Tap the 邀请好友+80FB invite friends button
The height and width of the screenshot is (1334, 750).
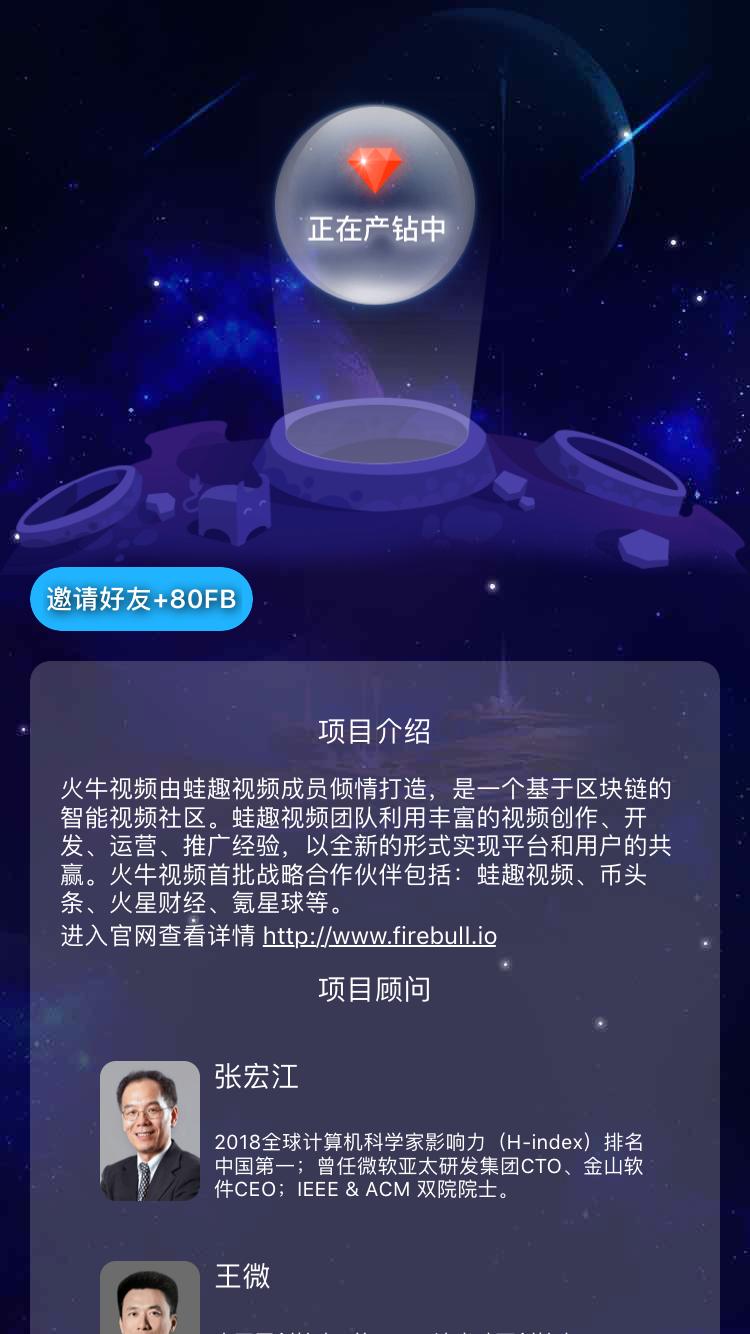[x=141, y=599]
